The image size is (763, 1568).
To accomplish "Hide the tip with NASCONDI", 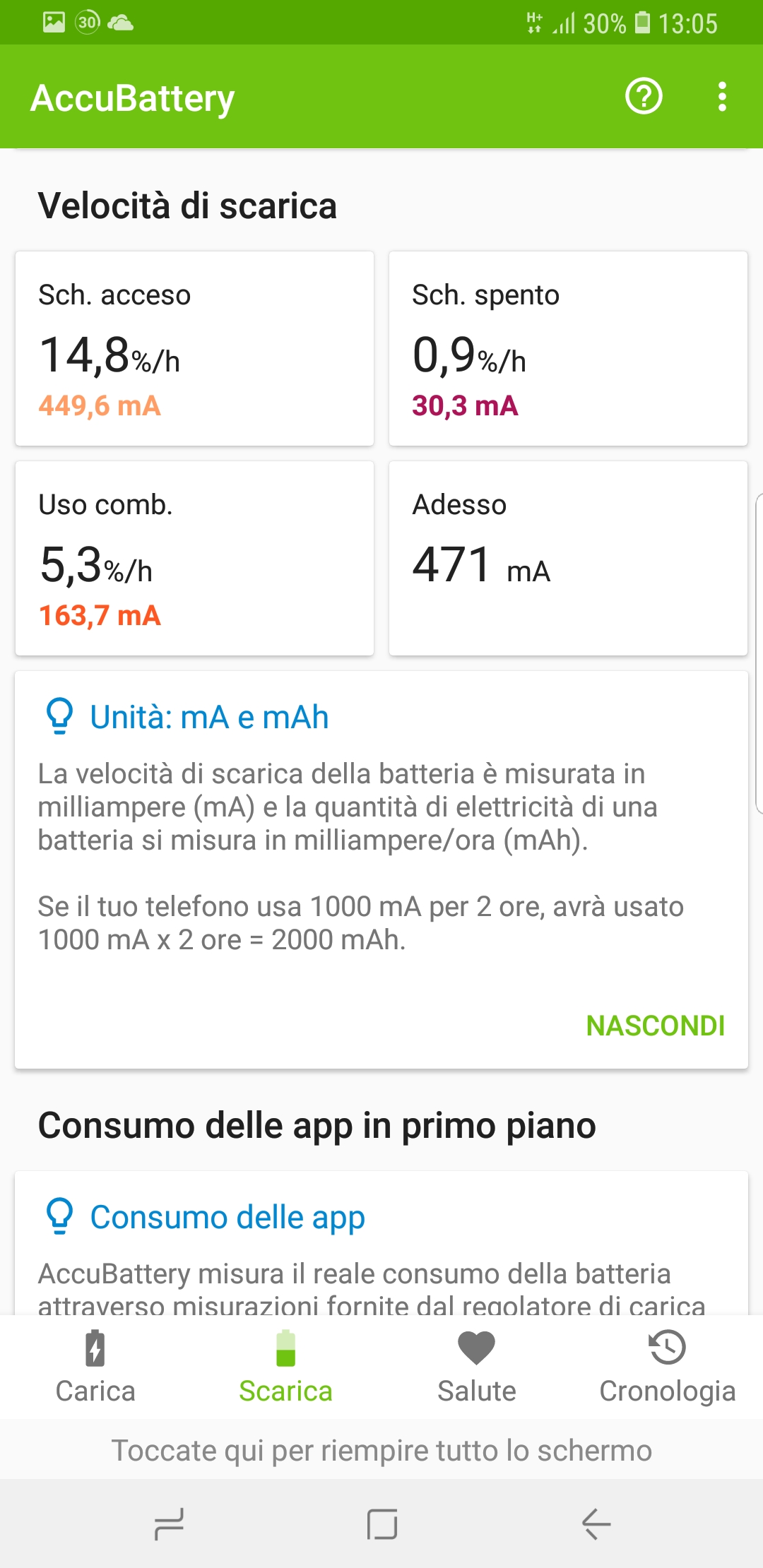I will tap(656, 1026).
